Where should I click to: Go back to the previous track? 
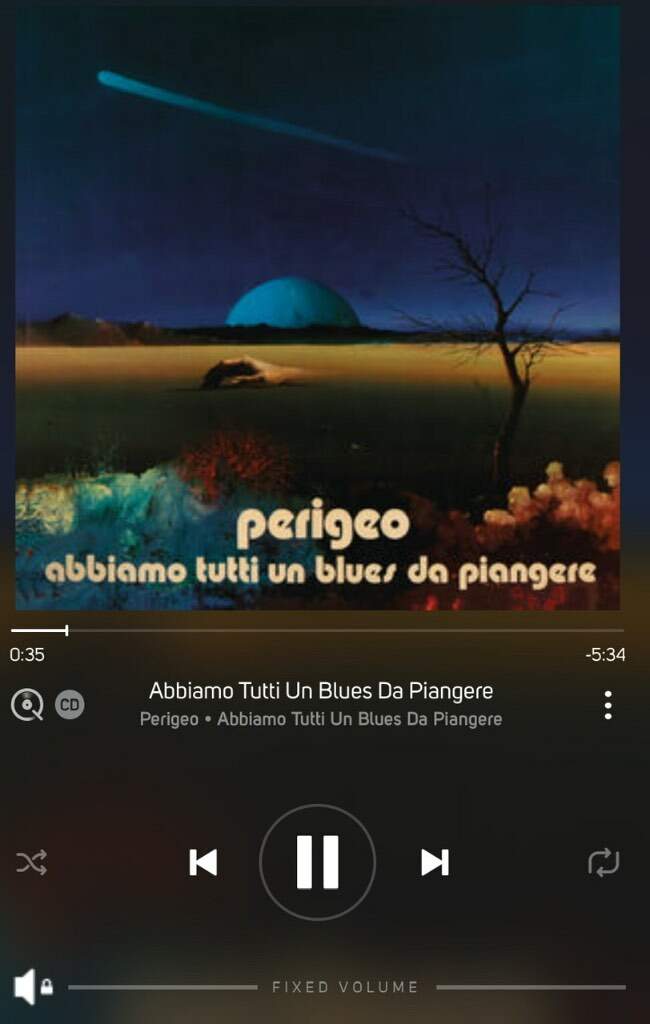[x=203, y=862]
